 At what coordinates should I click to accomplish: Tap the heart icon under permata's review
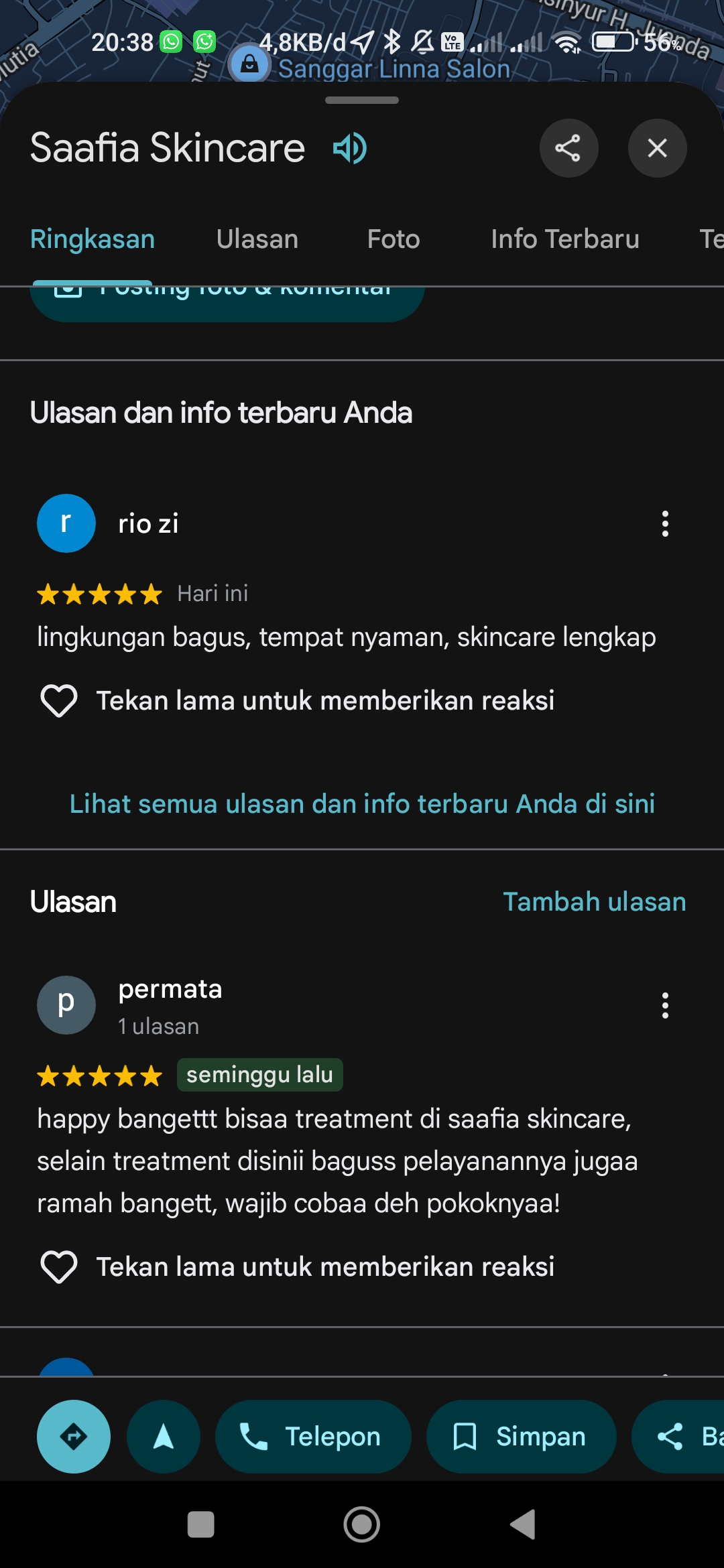point(59,1267)
